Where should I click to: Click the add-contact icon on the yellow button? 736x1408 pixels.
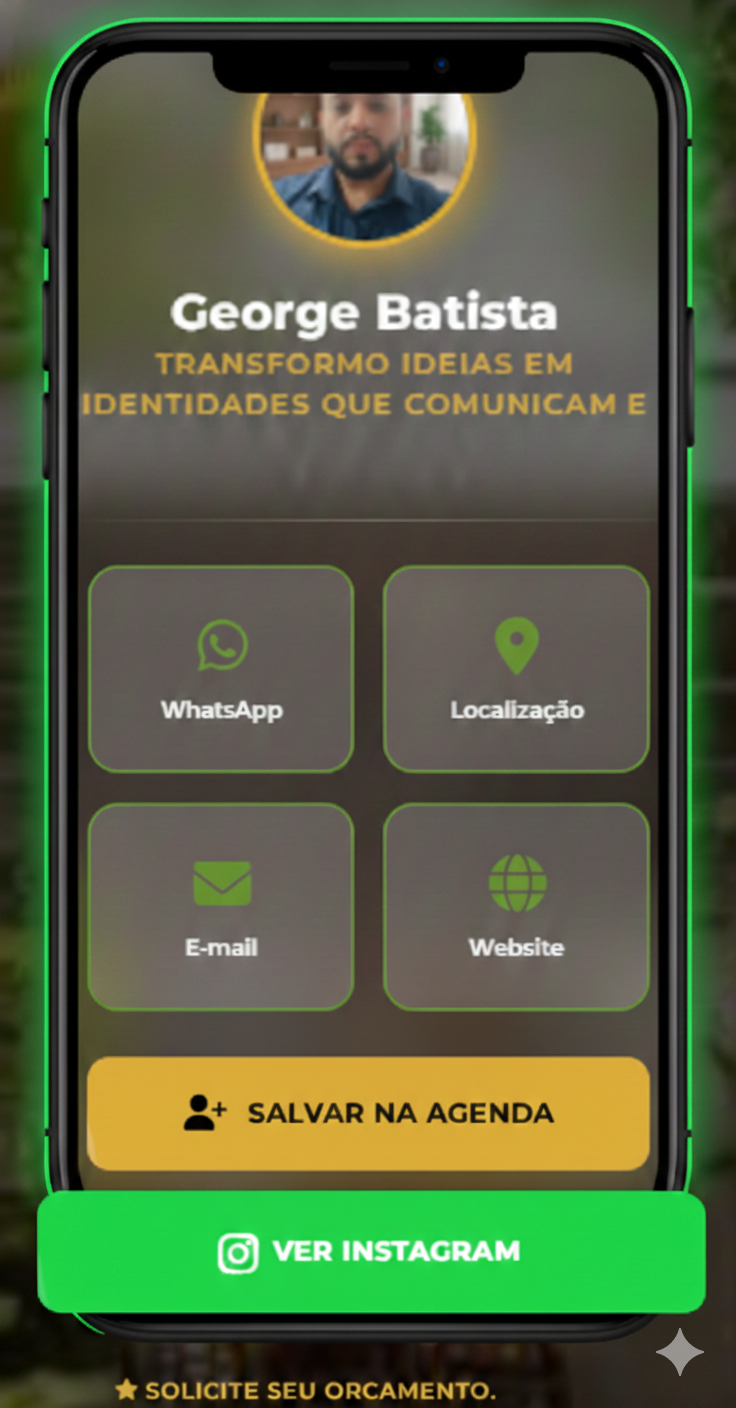[x=203, y=1111]
